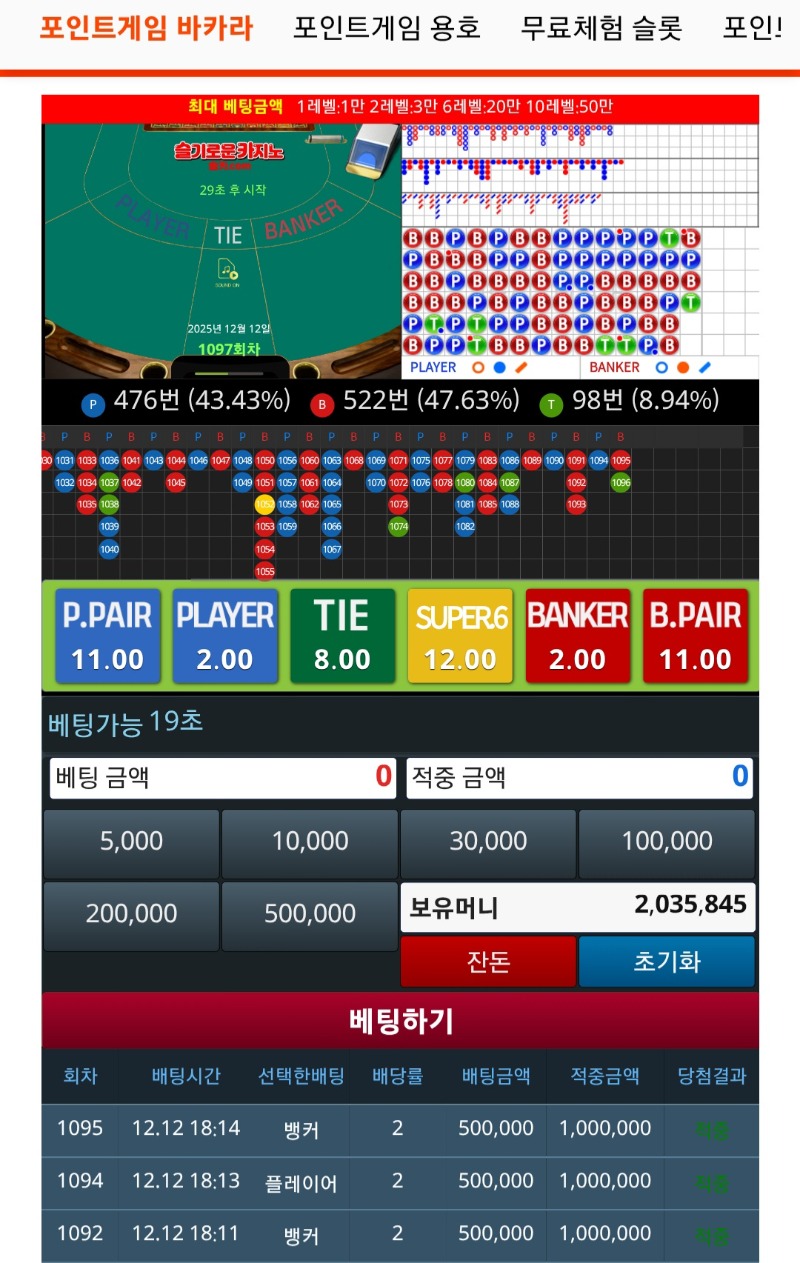Image resolution: width=800 pixels, height=1263 pixels.
Task: Add 100,000 bet amount
Action: tap(667, 842)
